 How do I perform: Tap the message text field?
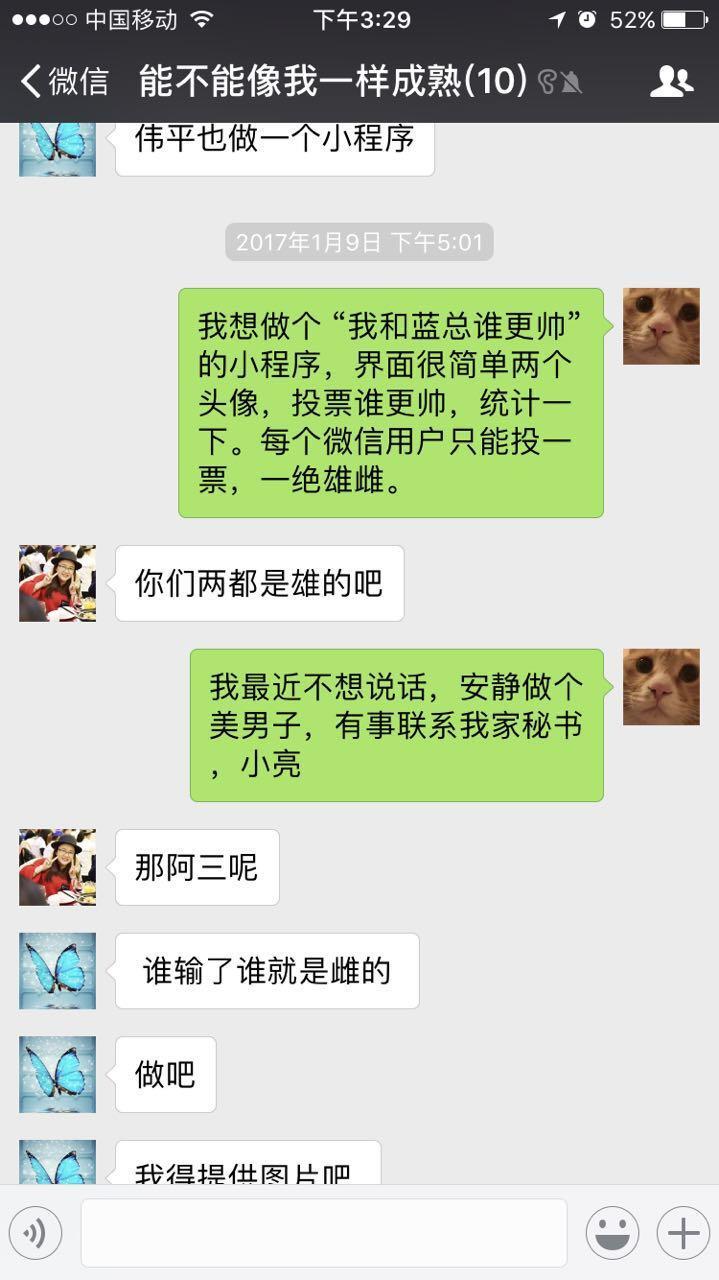point(323,1233)
